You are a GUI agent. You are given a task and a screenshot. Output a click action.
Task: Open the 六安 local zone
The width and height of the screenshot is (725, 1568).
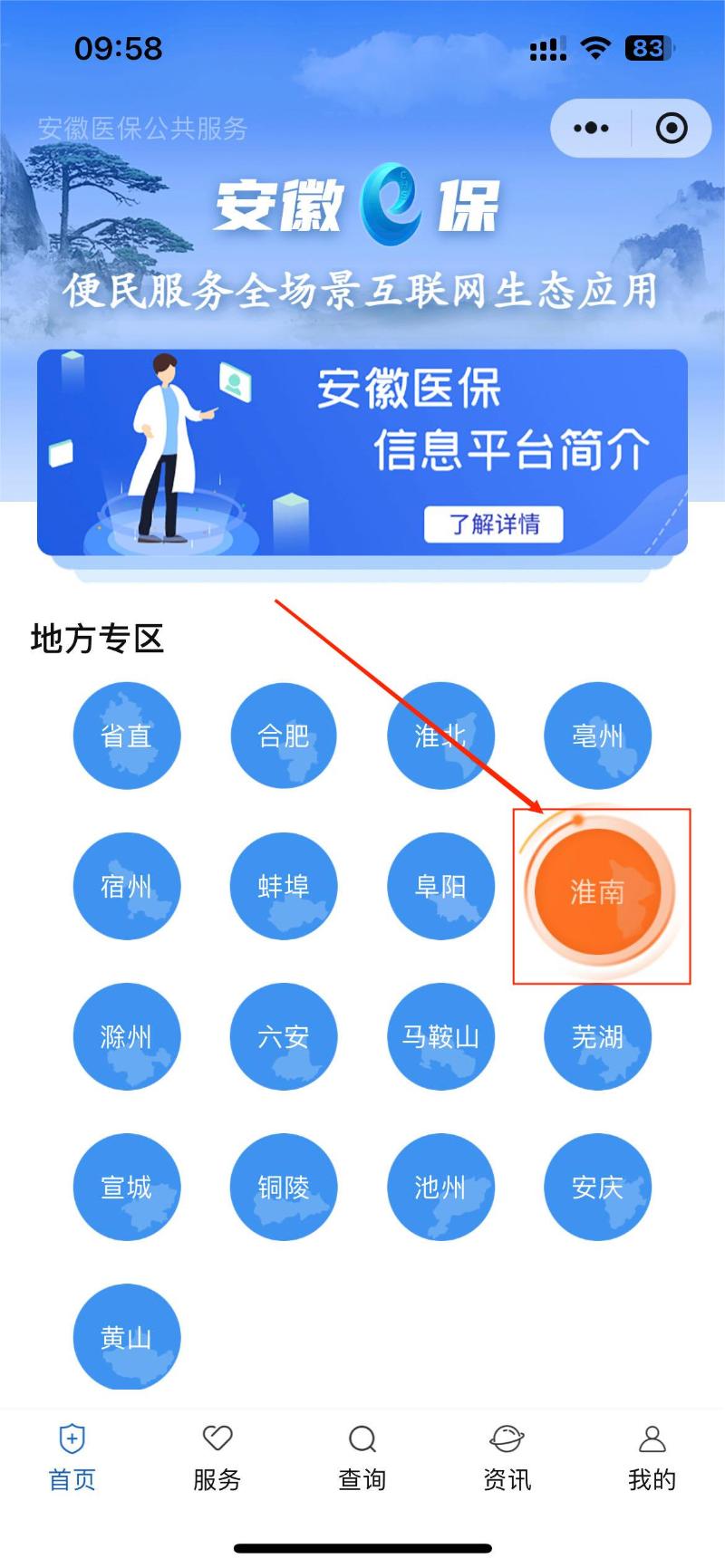pos(284,1036)
